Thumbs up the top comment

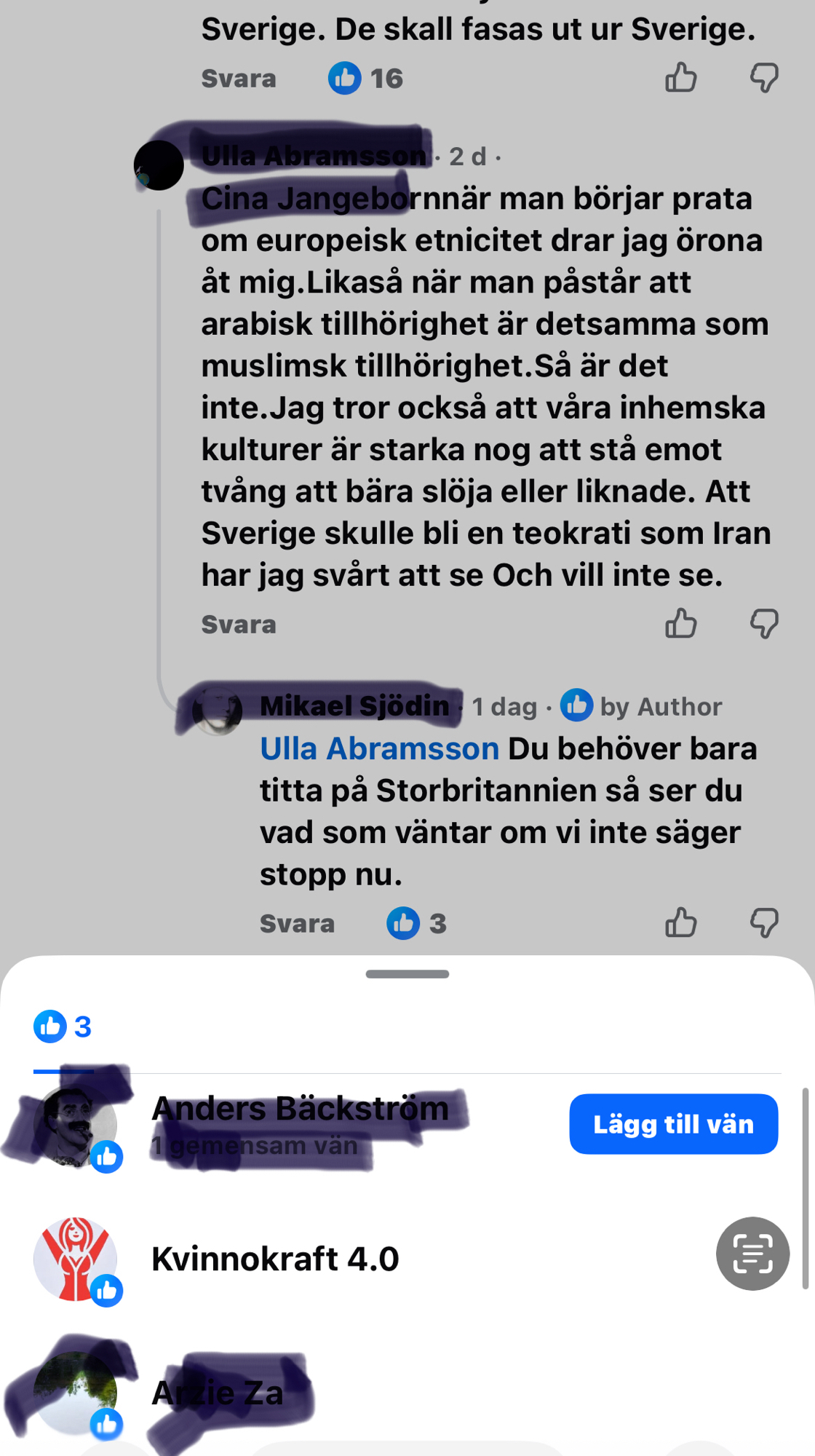tap(681, 77)
